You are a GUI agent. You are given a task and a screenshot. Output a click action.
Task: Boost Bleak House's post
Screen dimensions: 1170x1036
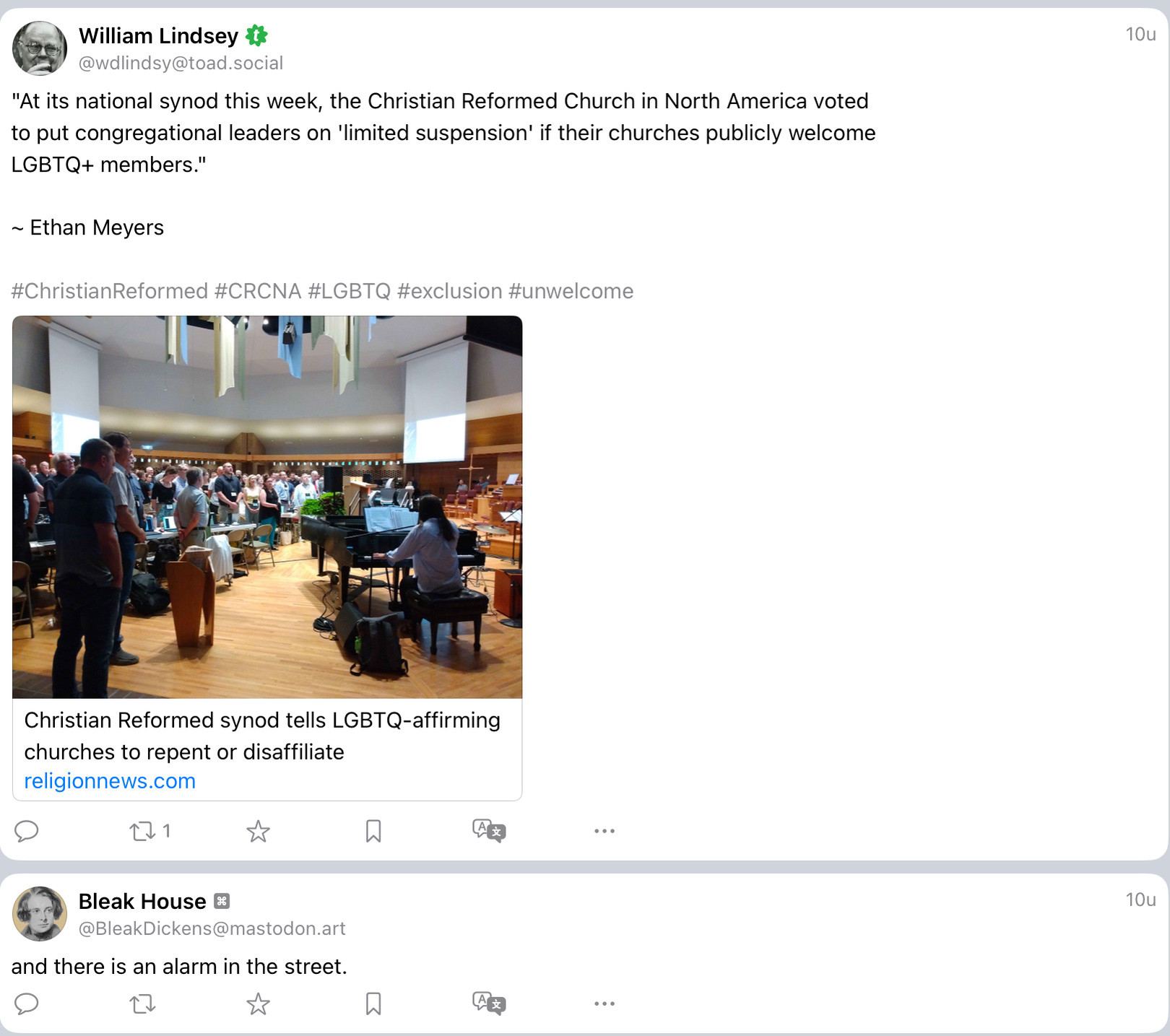(142, 1004)
